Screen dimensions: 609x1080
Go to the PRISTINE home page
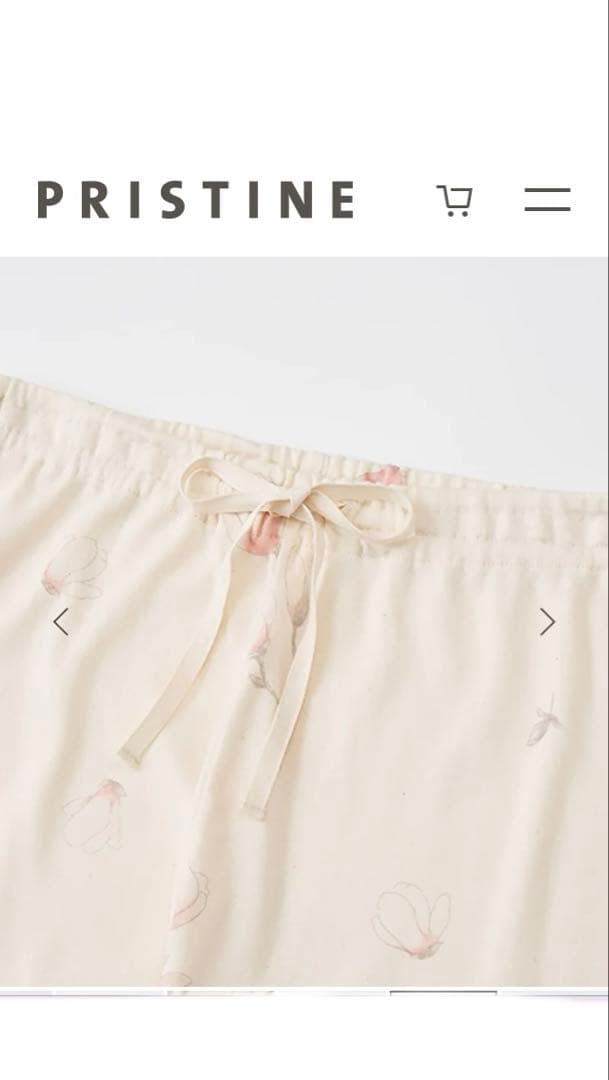click(x=196, y=200)
